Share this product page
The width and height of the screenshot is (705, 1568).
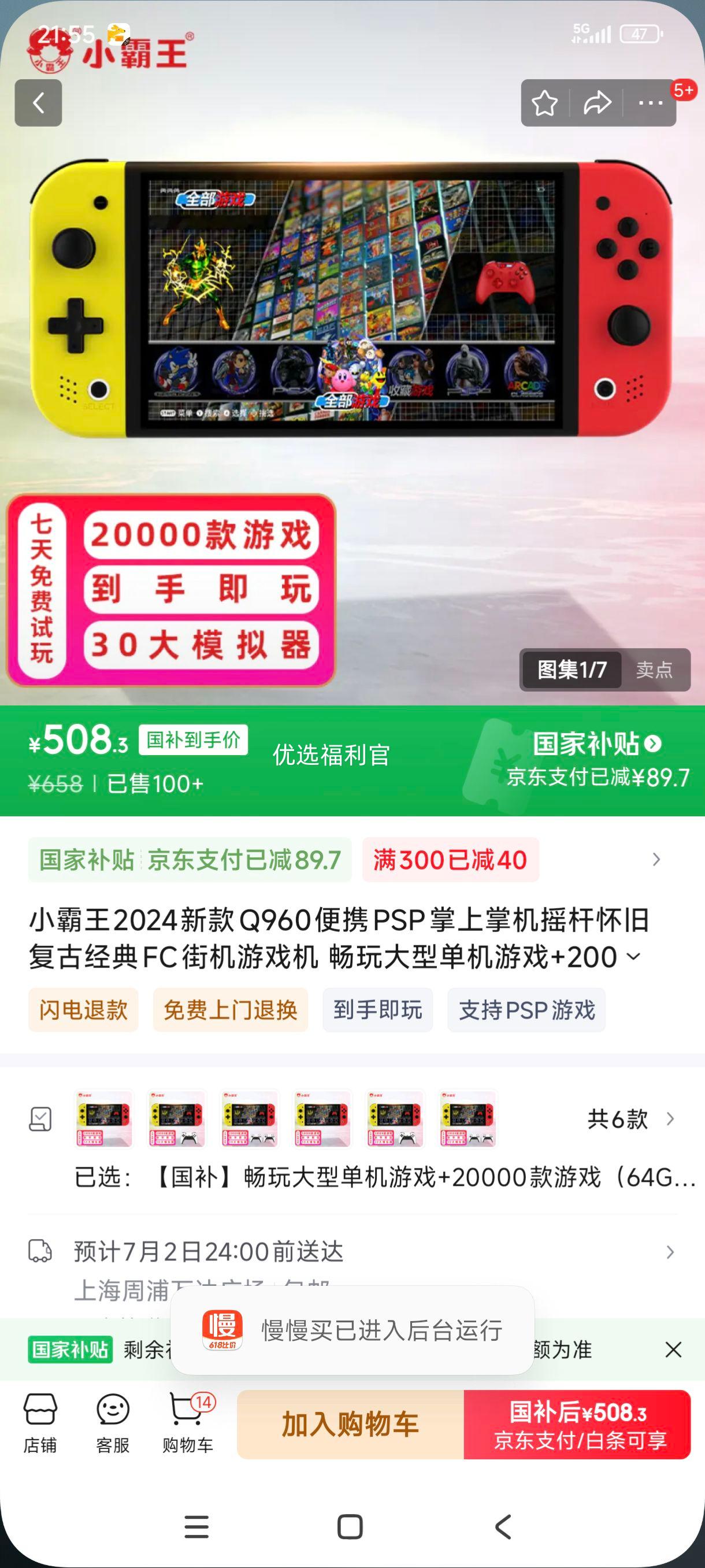pos(597,103)
